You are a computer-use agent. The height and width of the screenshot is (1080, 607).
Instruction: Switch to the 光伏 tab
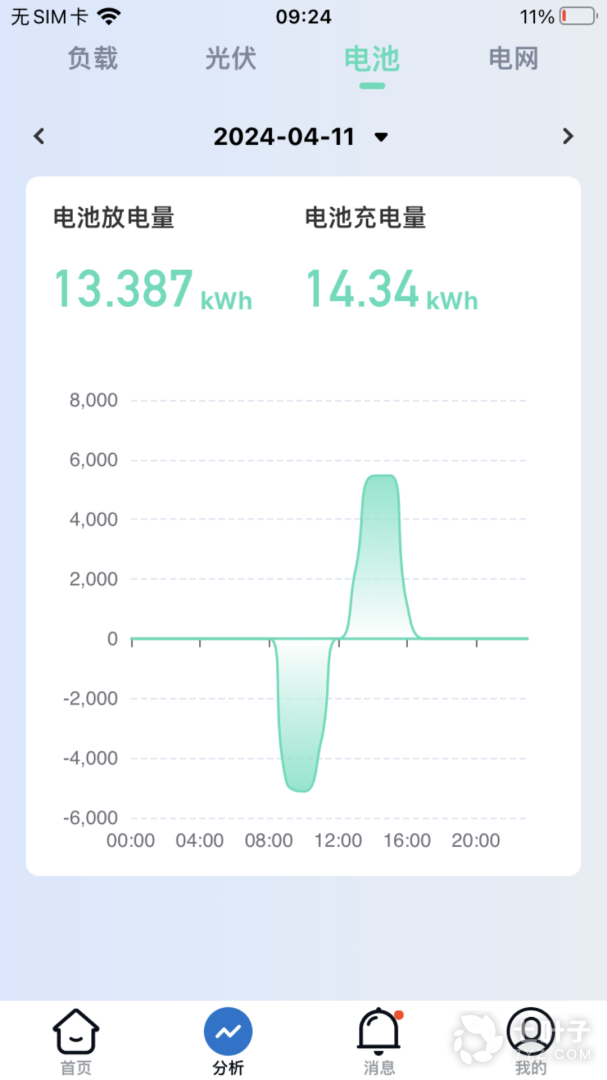(x=231, y=59)
